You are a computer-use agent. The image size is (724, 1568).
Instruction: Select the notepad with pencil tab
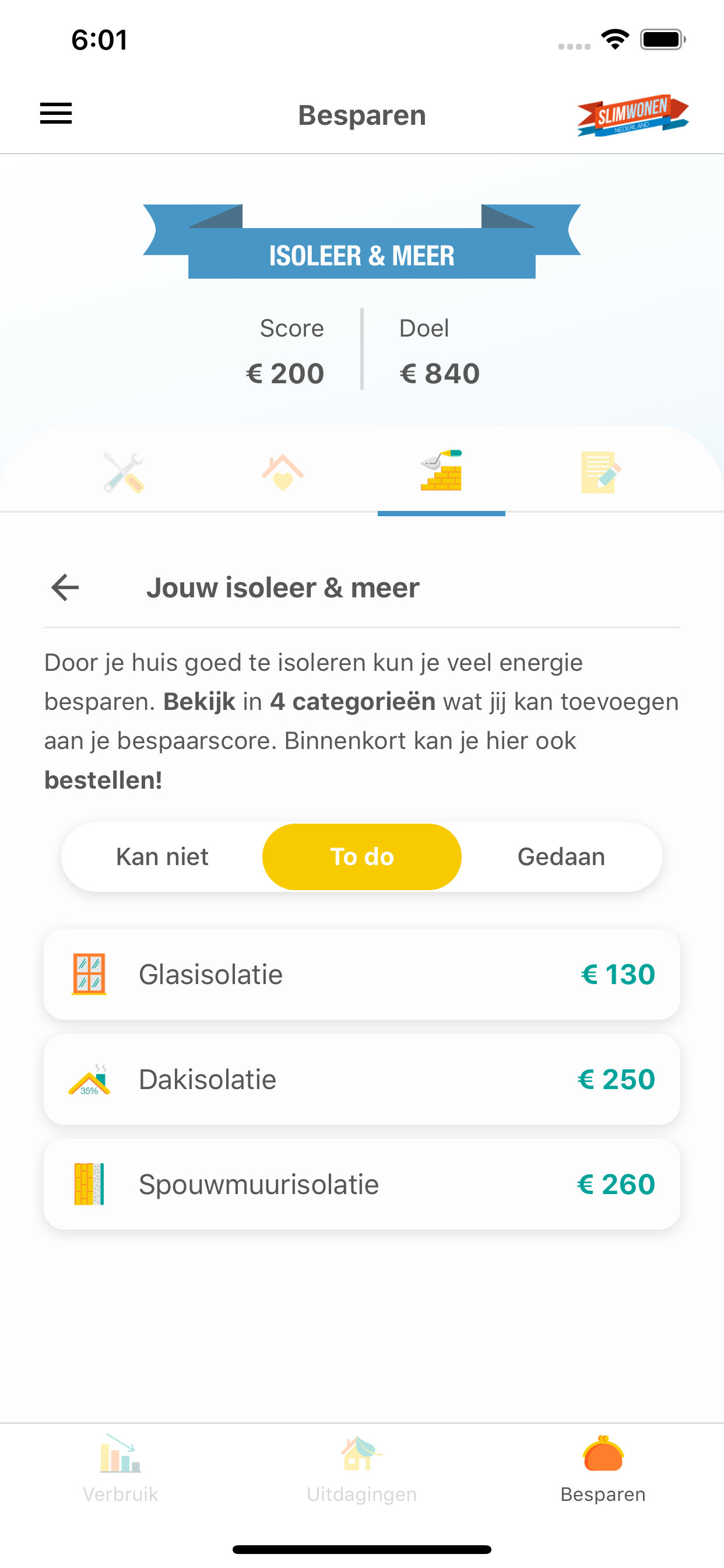pyautogui.click(x=600, y=472)
